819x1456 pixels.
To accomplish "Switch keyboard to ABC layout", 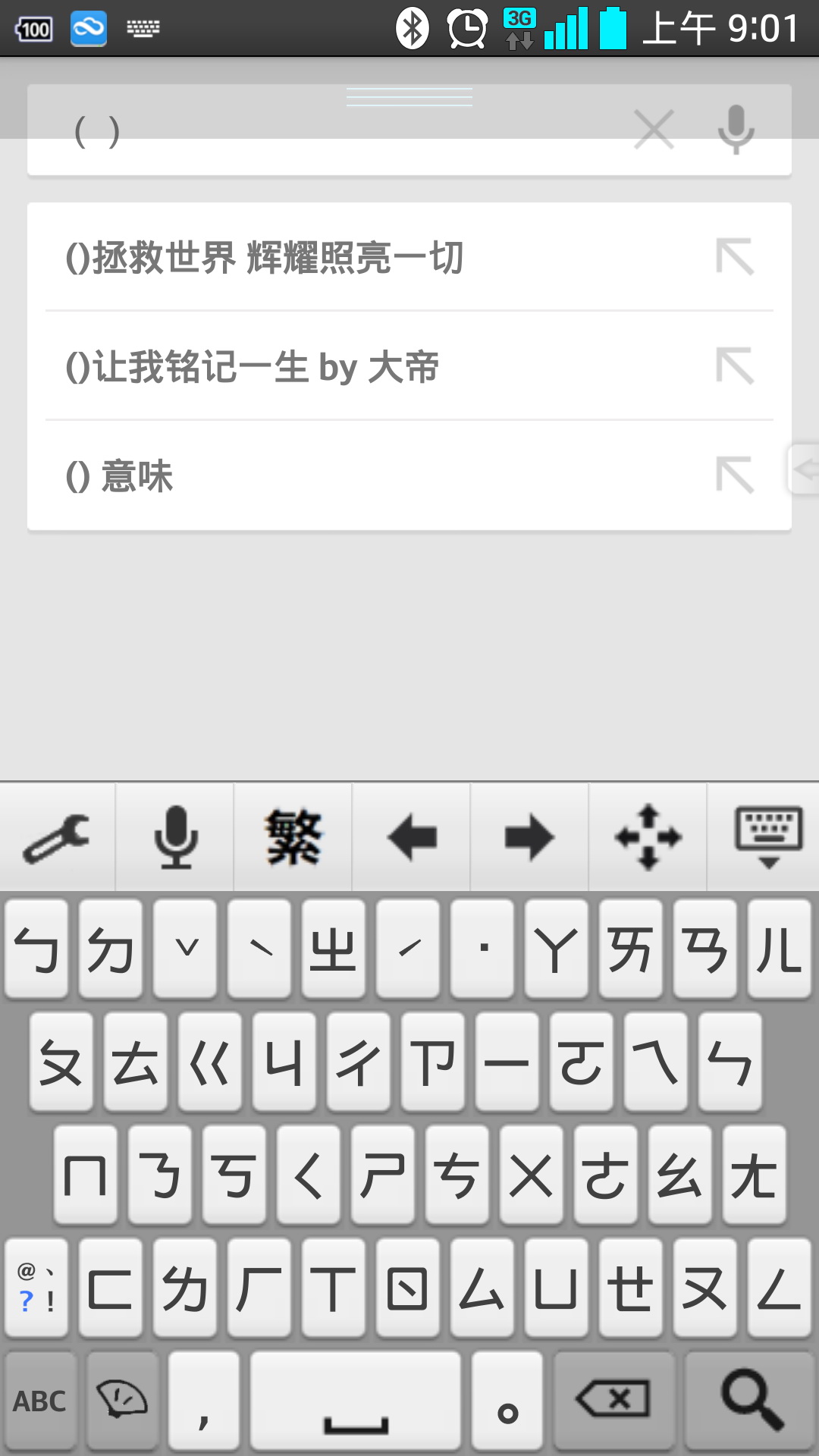I will (41, 1401).
